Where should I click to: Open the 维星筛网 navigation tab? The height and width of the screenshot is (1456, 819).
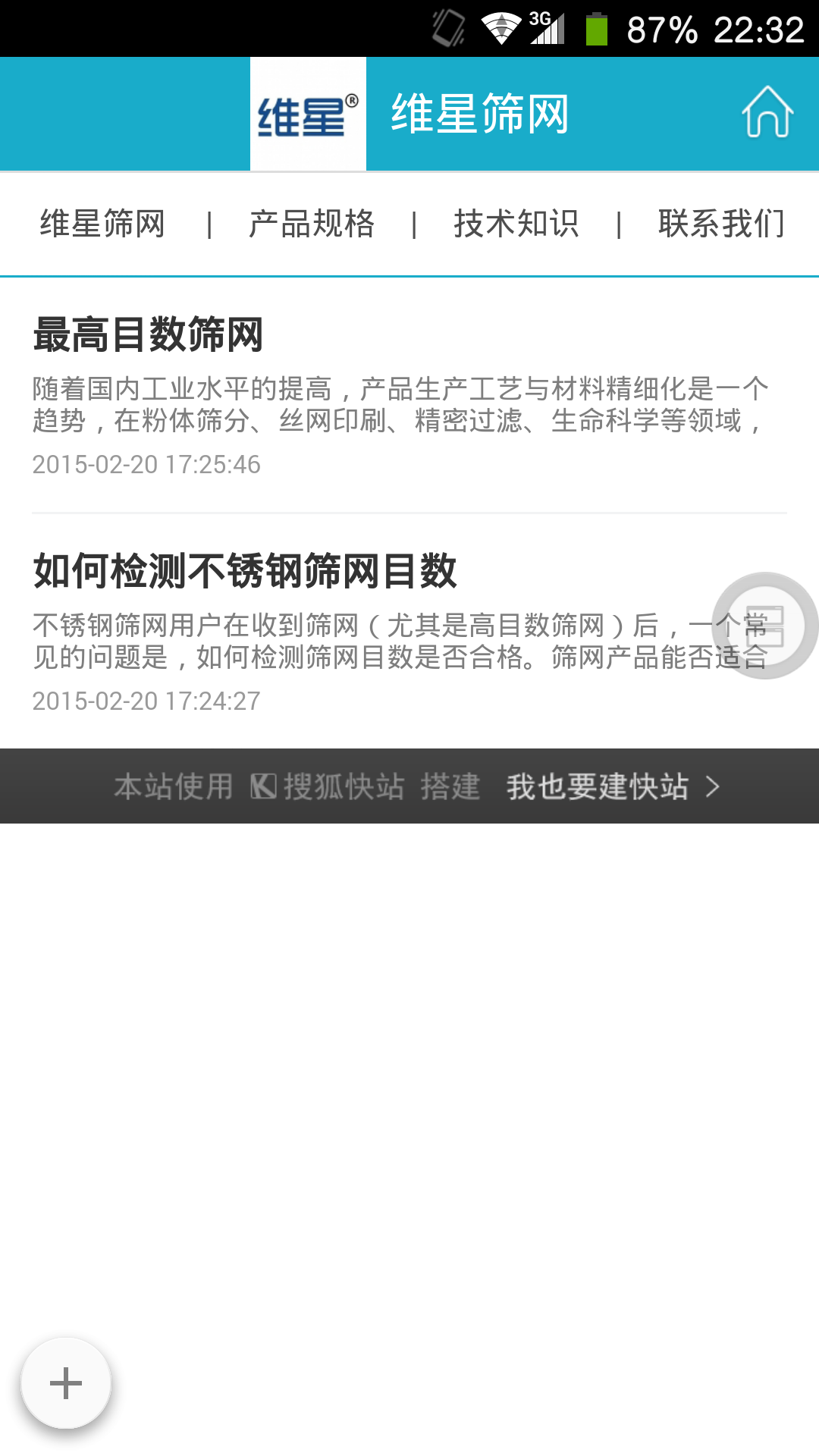click(x=102, y=224)
